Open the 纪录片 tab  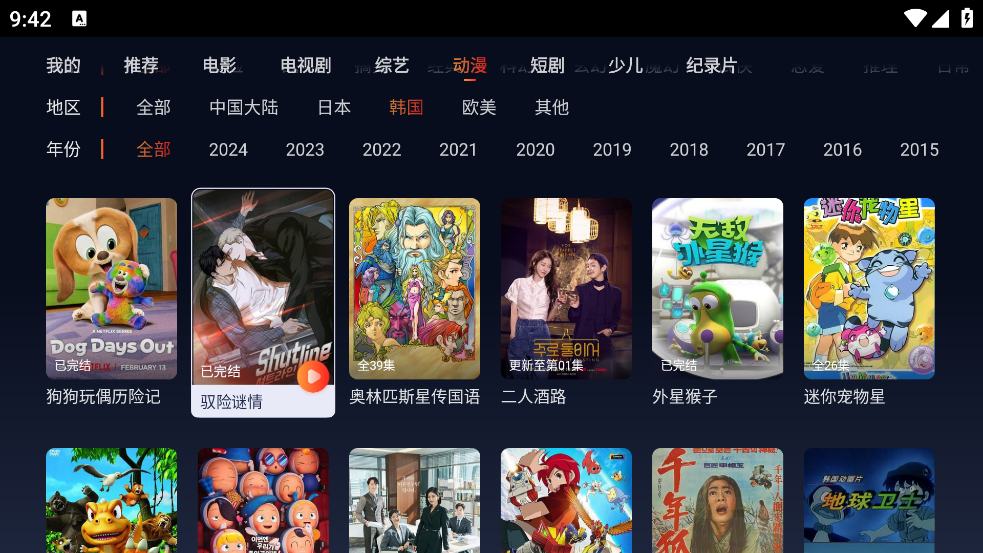(x=712, y=65)
